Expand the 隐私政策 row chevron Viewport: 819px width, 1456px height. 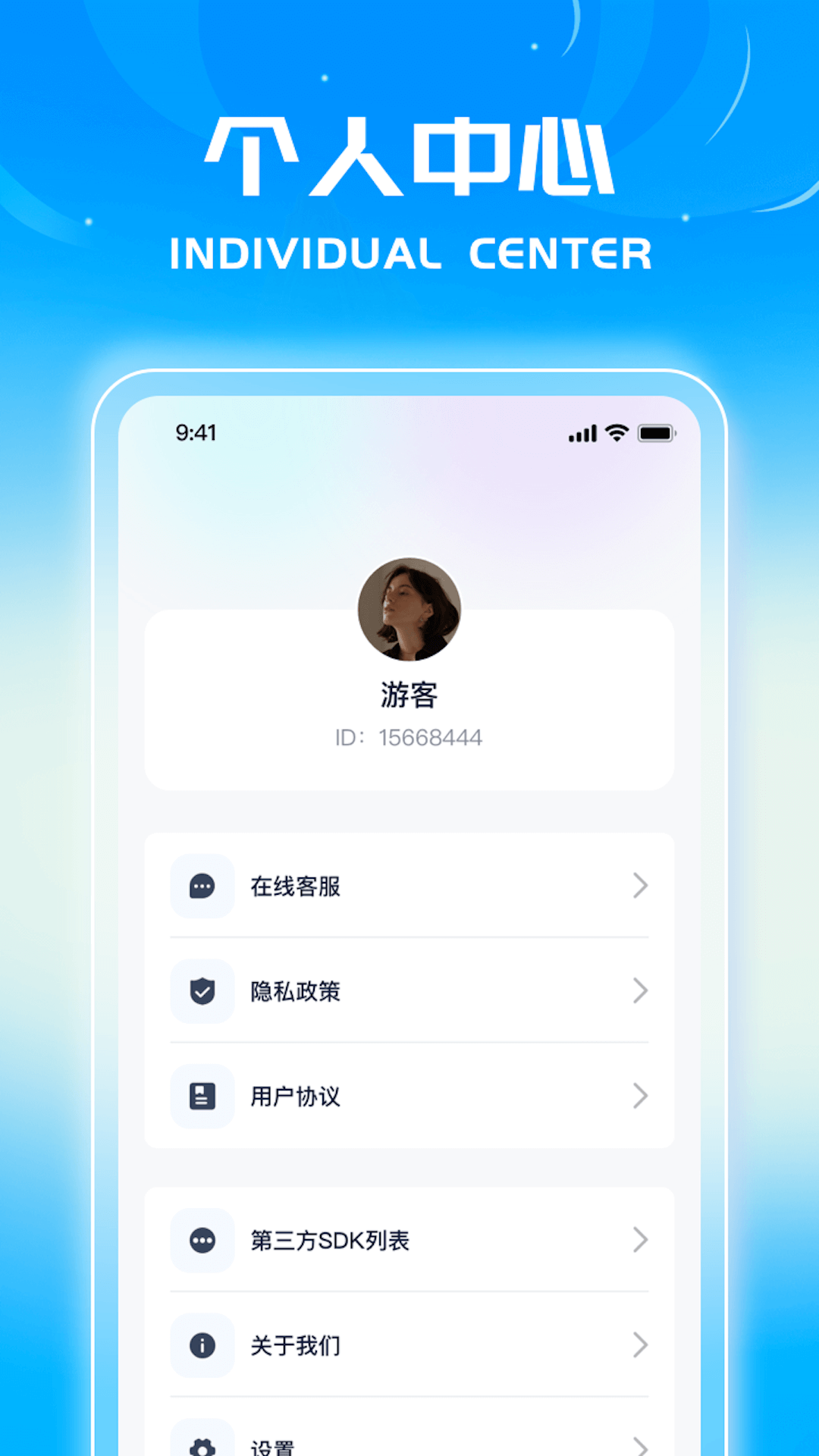639,991
